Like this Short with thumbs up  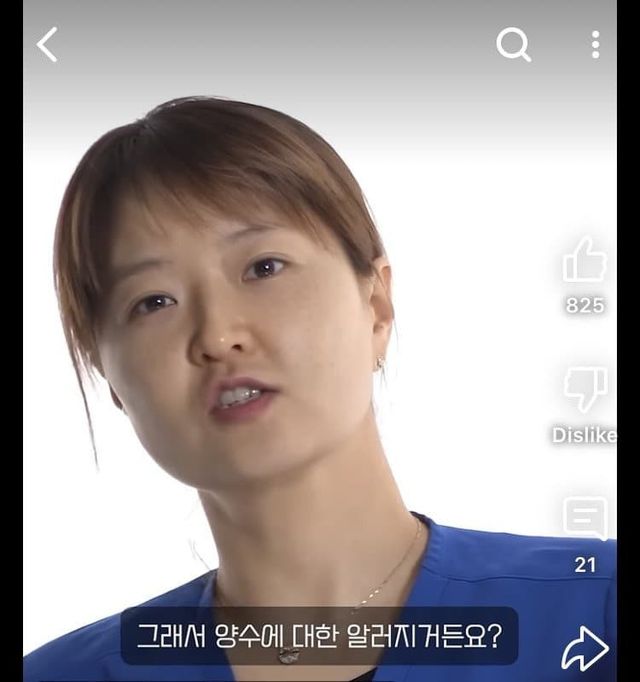click(585, 261)
